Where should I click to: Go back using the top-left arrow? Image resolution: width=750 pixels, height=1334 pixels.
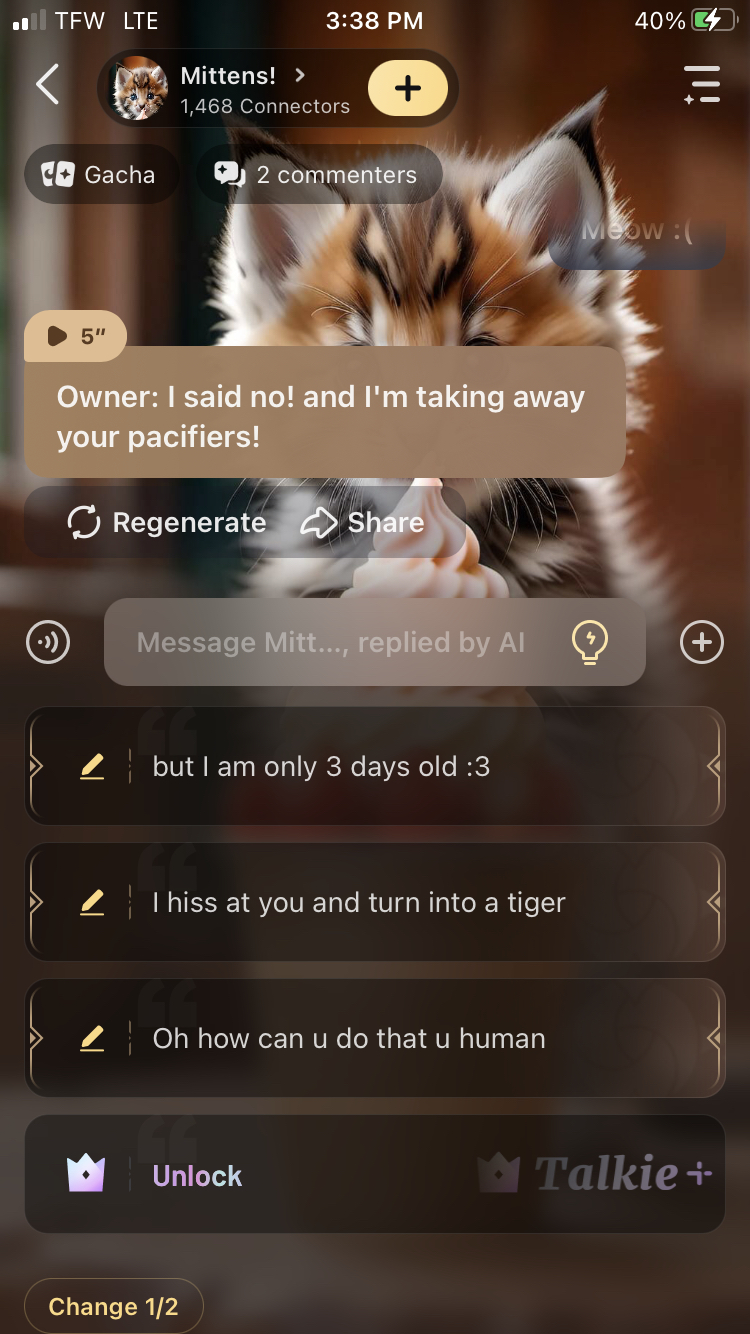click(x=47, y=86)
